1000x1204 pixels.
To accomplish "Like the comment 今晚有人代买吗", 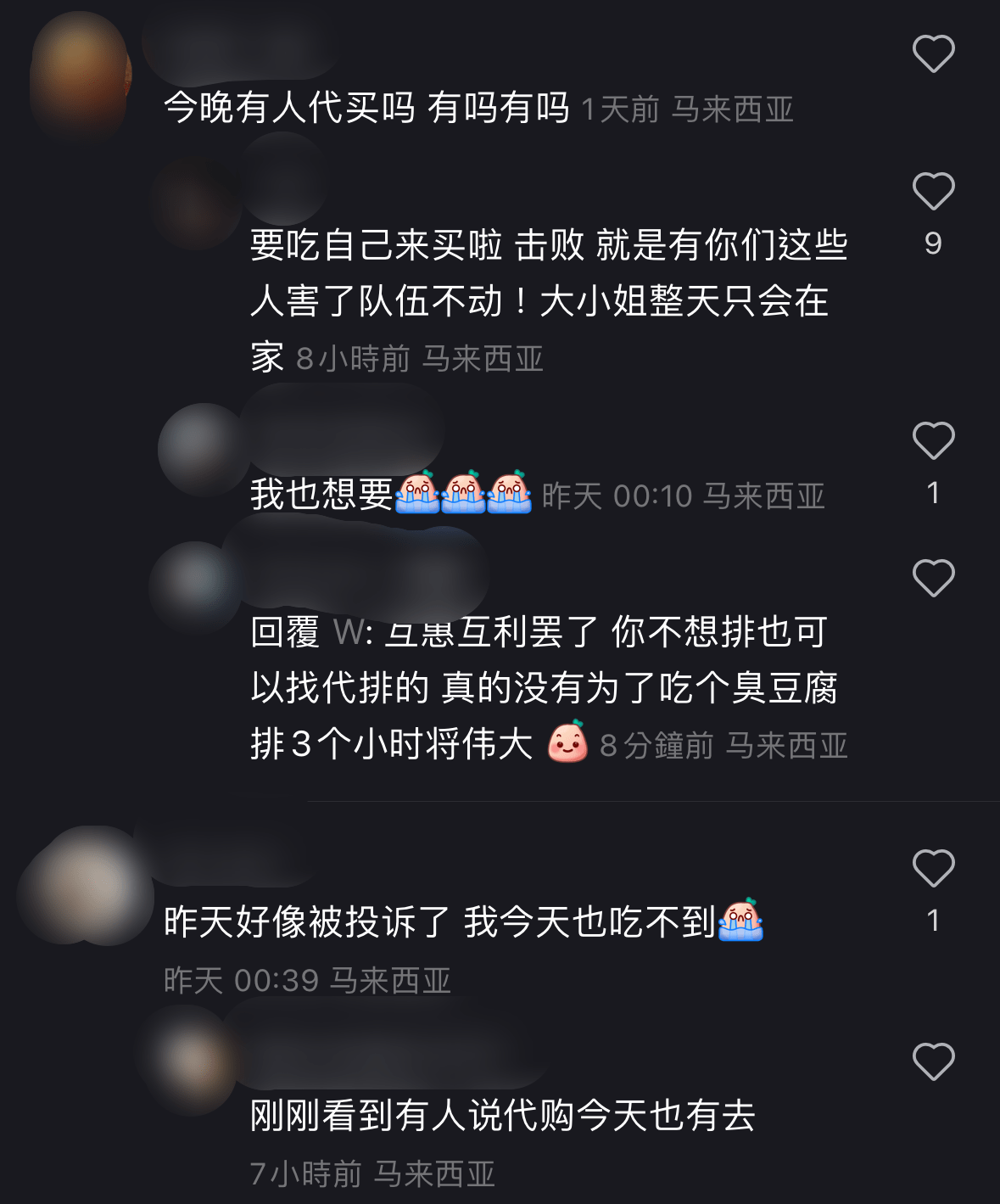I will [933, 54].
